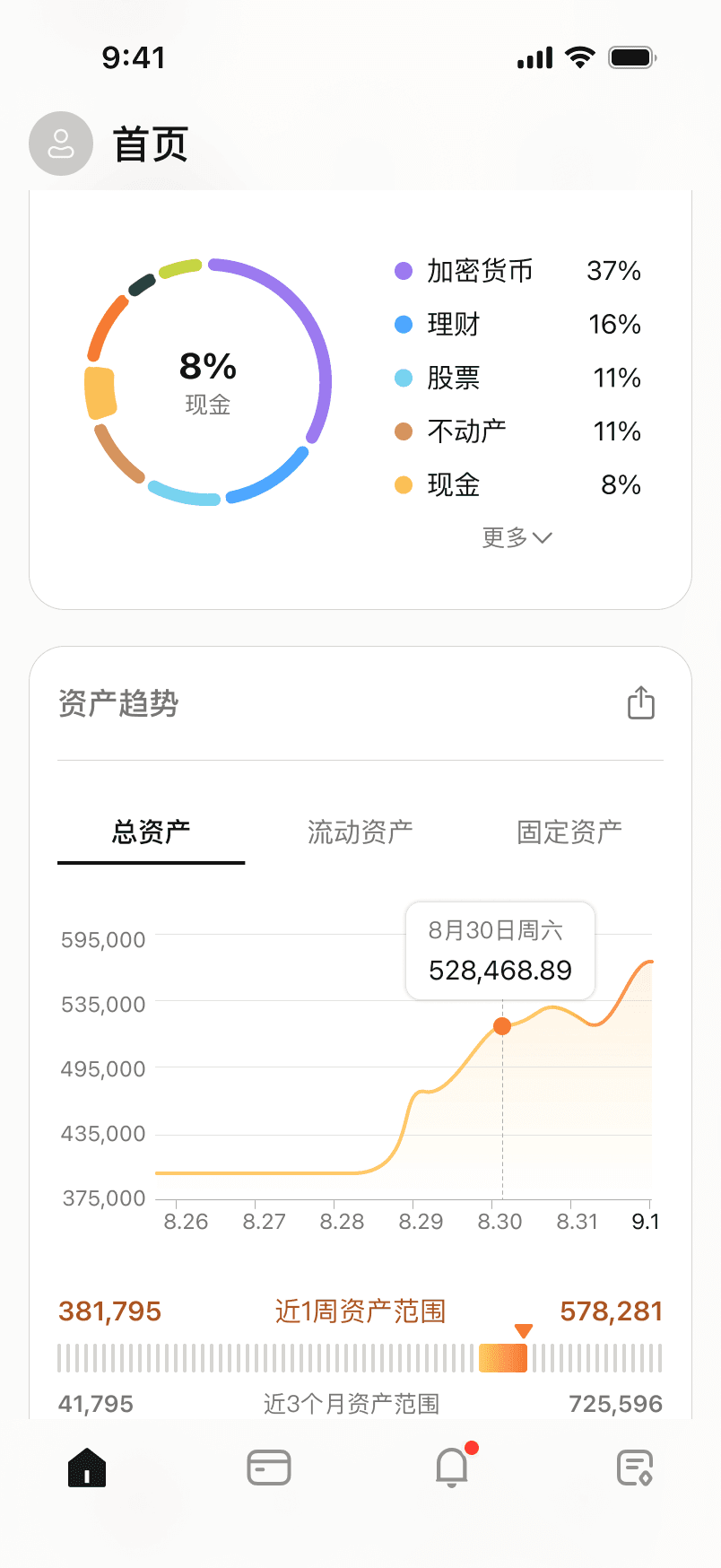
Task: Open the profile avatar
Action: (x=61, y=144)
